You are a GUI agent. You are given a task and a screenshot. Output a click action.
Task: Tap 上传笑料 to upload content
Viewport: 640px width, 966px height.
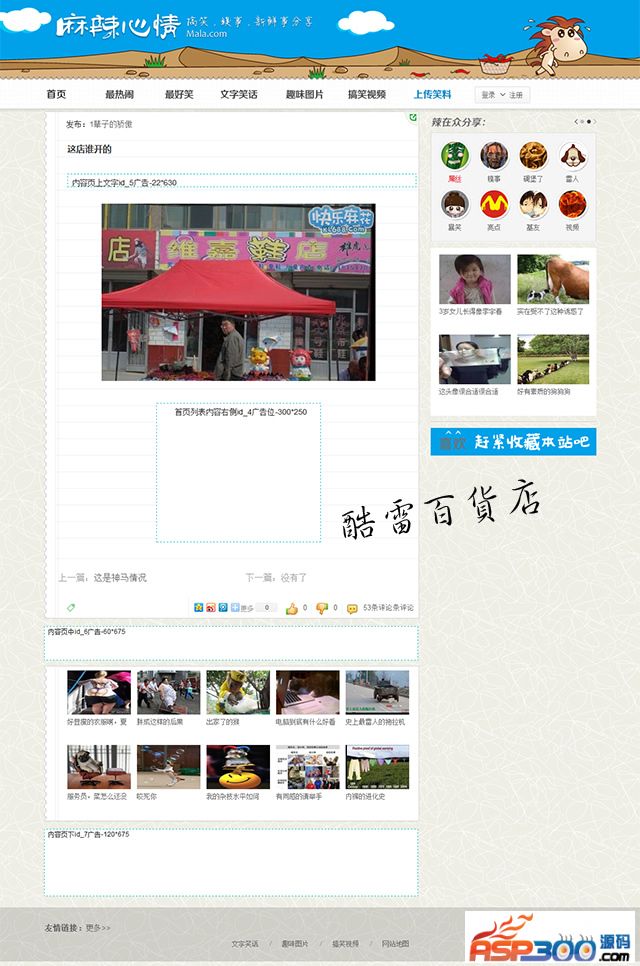click(432, 94)
